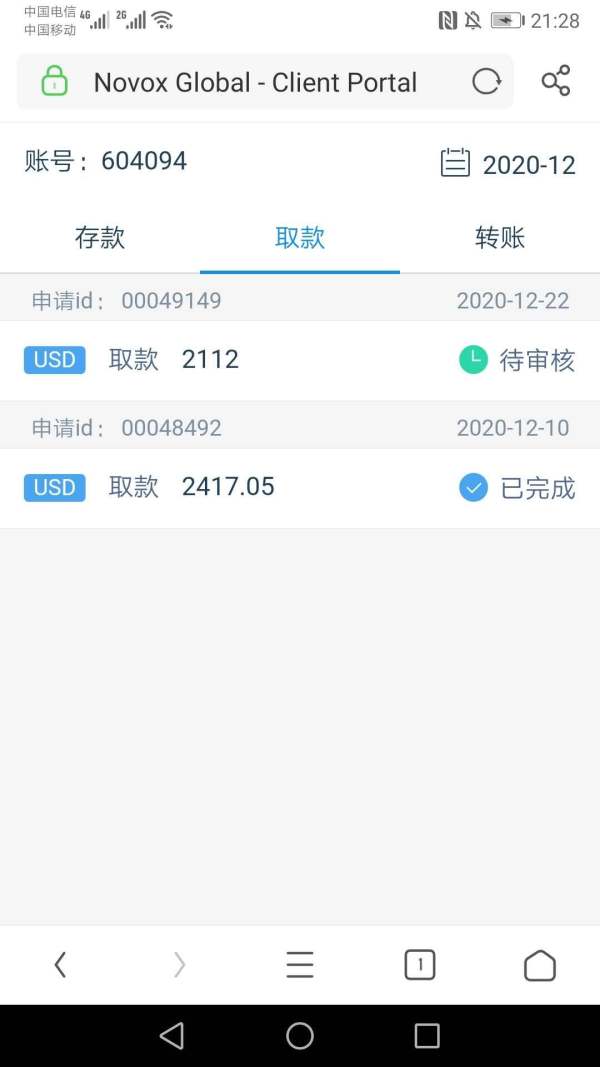Open the pending 2112 USD withdrawal
Screen dimensions: 600x1067
(x=300, y=360)
